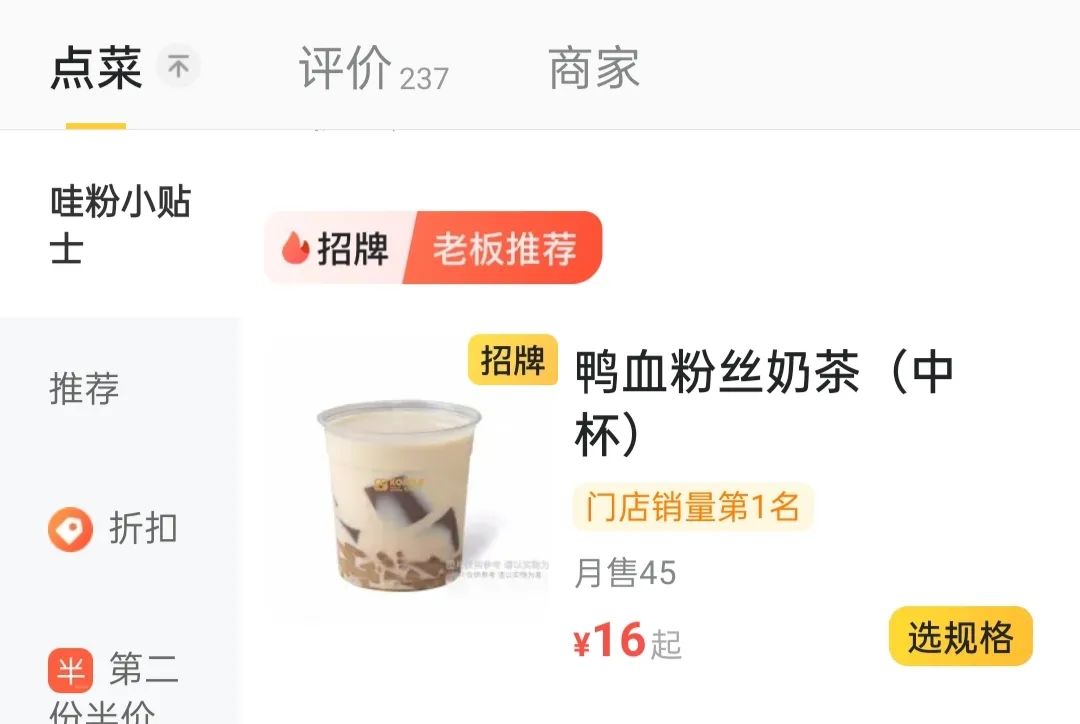Viewport: 1080px width, 724px height.
Task: Jump to the 推荐 category
Action: (85, 388)
